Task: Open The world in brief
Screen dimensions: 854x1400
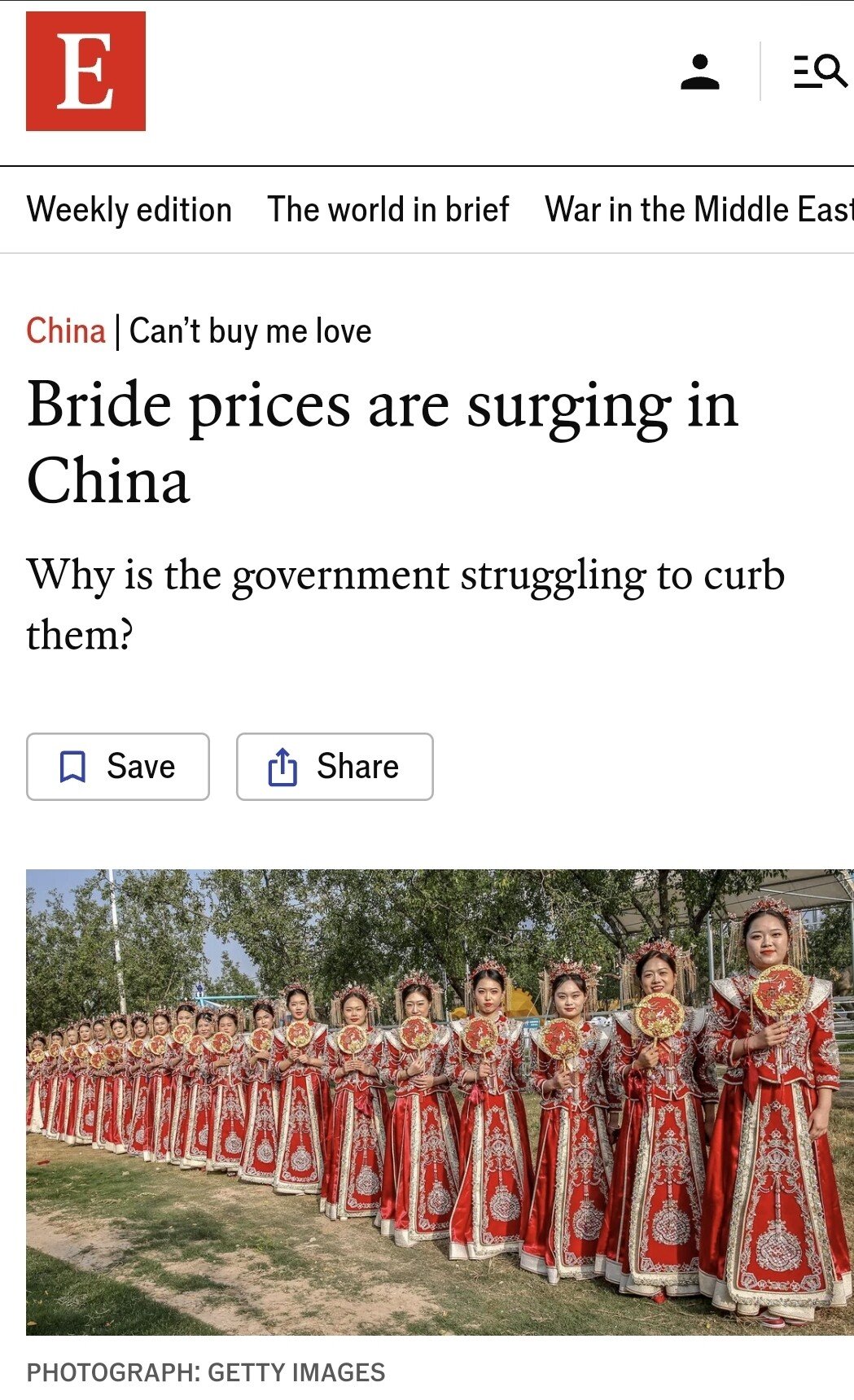Action: click(x=388, y=210)
